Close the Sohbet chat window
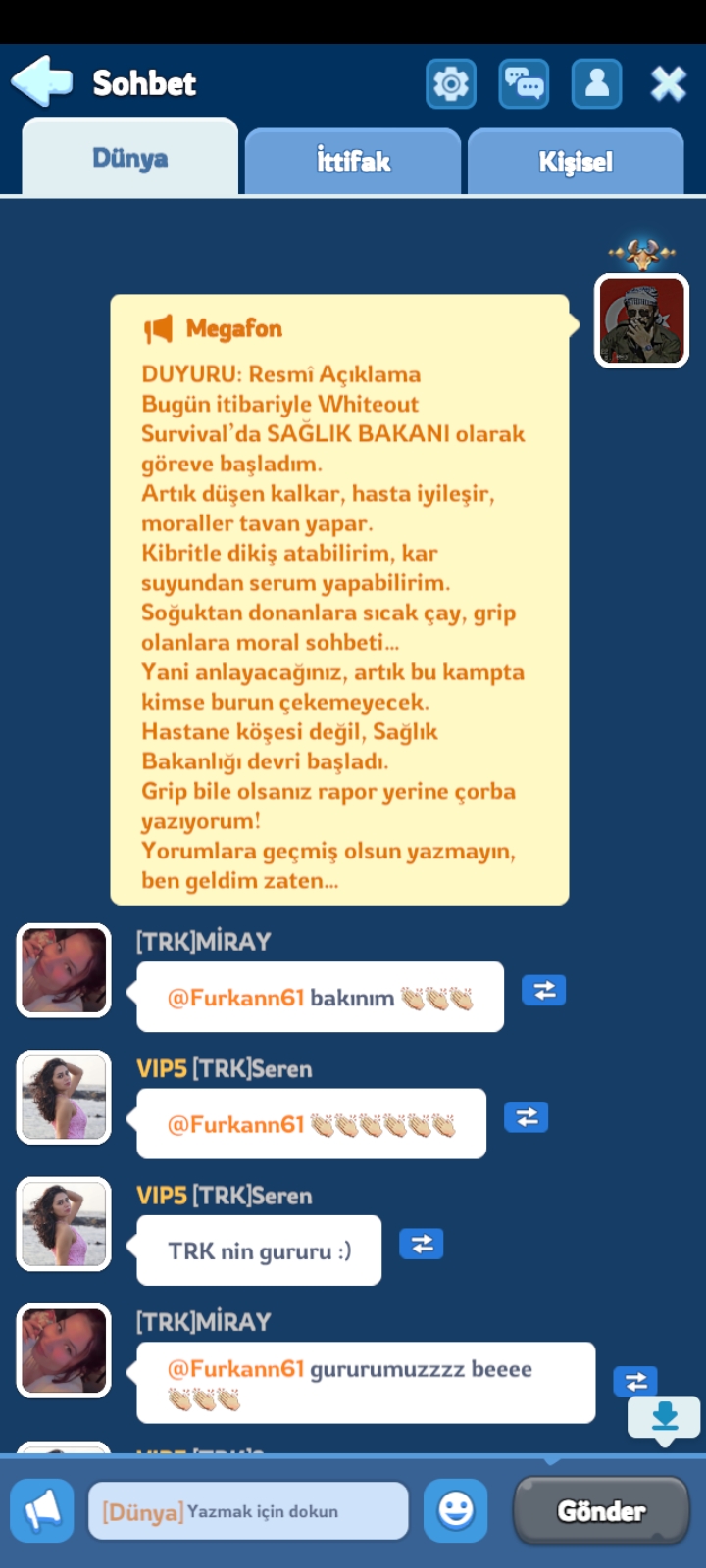This screenshot has width=706, height=1568. 669,84
